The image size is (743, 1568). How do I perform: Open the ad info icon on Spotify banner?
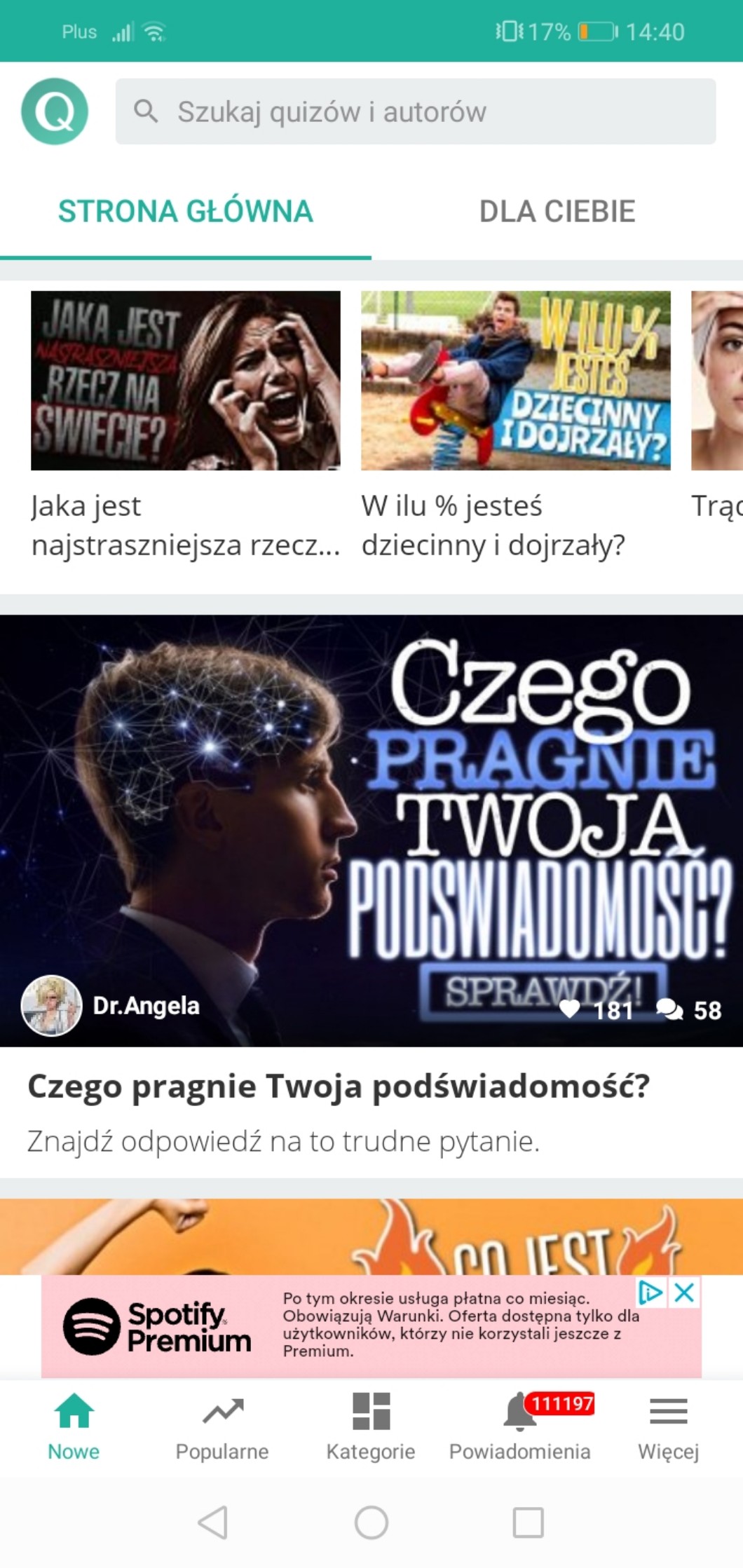(650, 1293)
